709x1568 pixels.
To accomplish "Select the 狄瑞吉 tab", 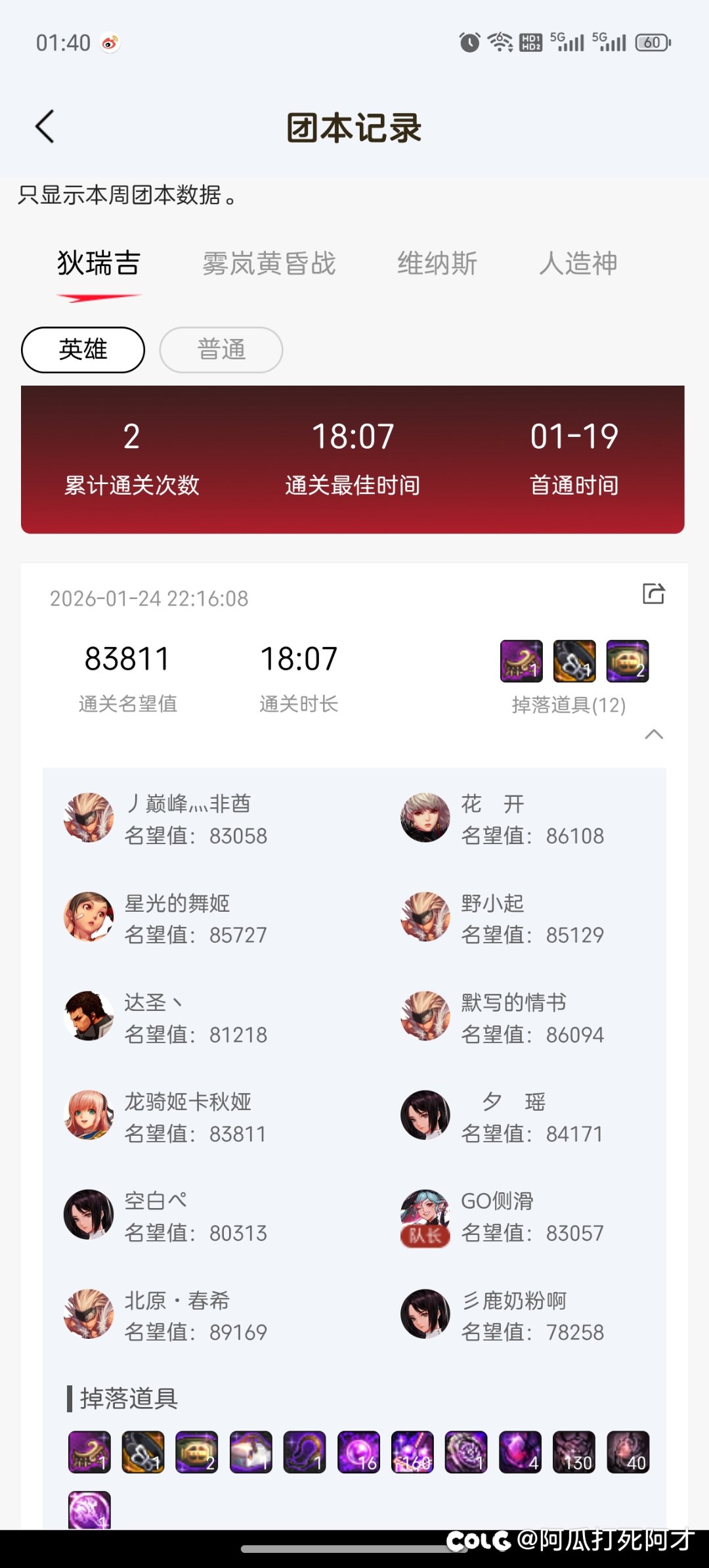I will [98, 264].
